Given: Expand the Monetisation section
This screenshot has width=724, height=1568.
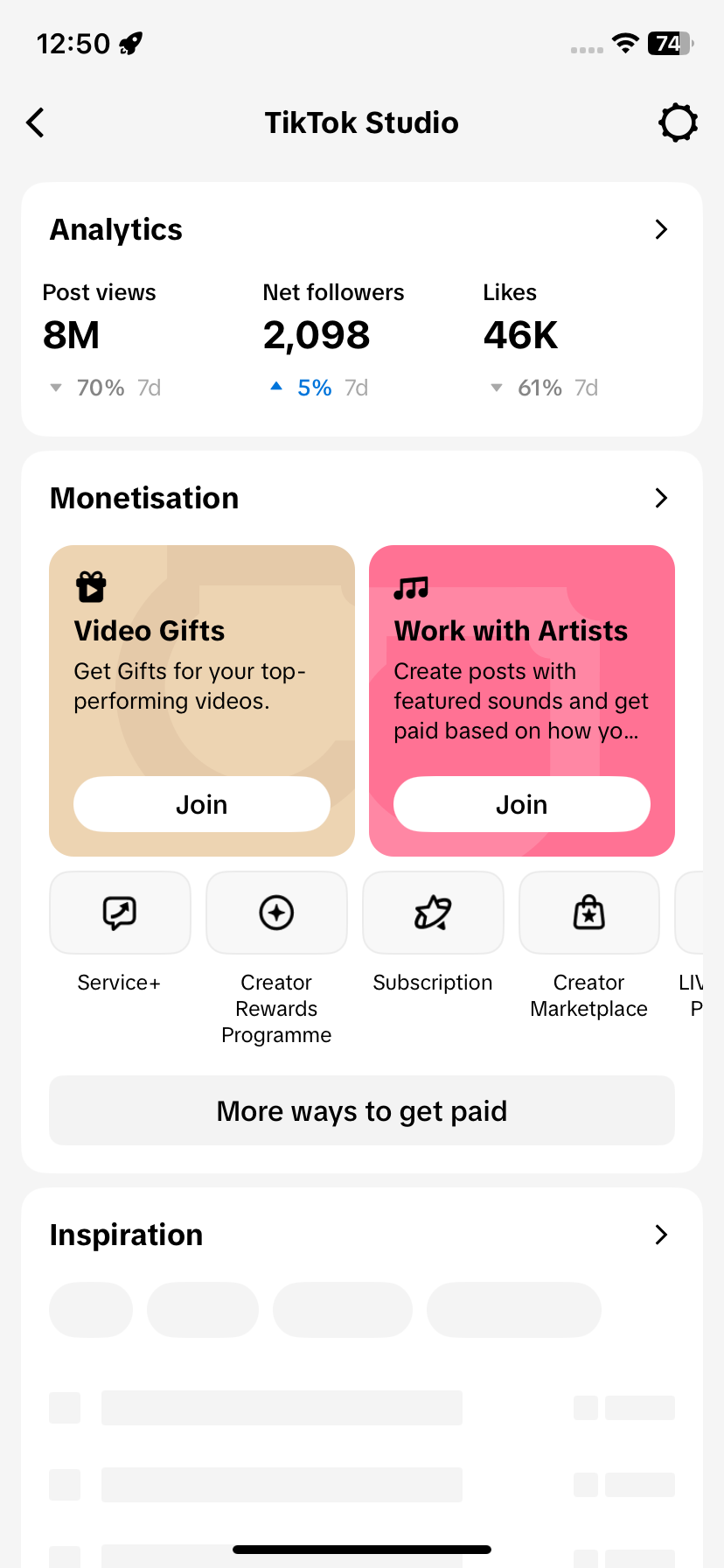Looking at the screenshot, I should 661,498.
